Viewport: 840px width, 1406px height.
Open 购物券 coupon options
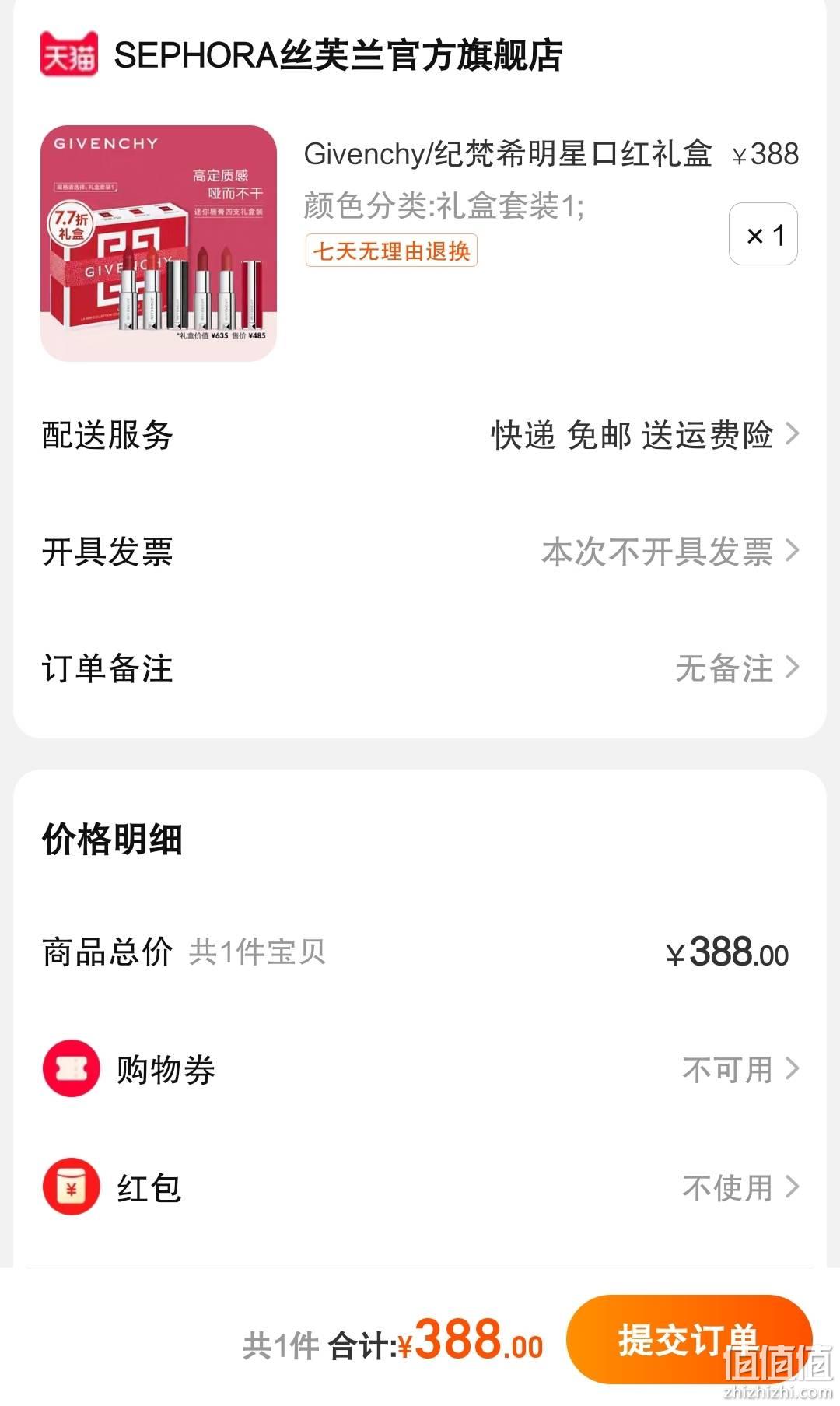click(x=420, y=1069)
